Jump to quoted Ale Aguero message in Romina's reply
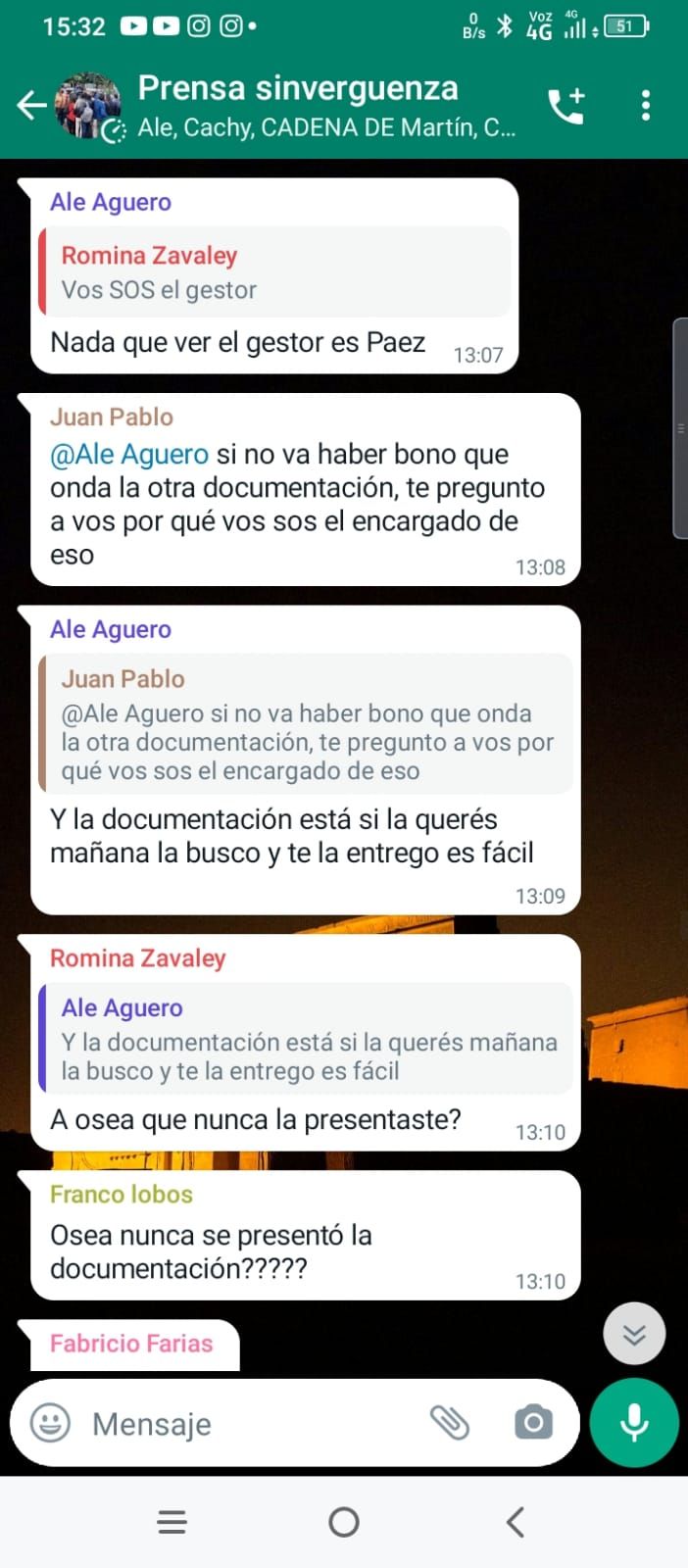Image resolution: width=688 pixels, height=1568 pixels. (306, 1039)
